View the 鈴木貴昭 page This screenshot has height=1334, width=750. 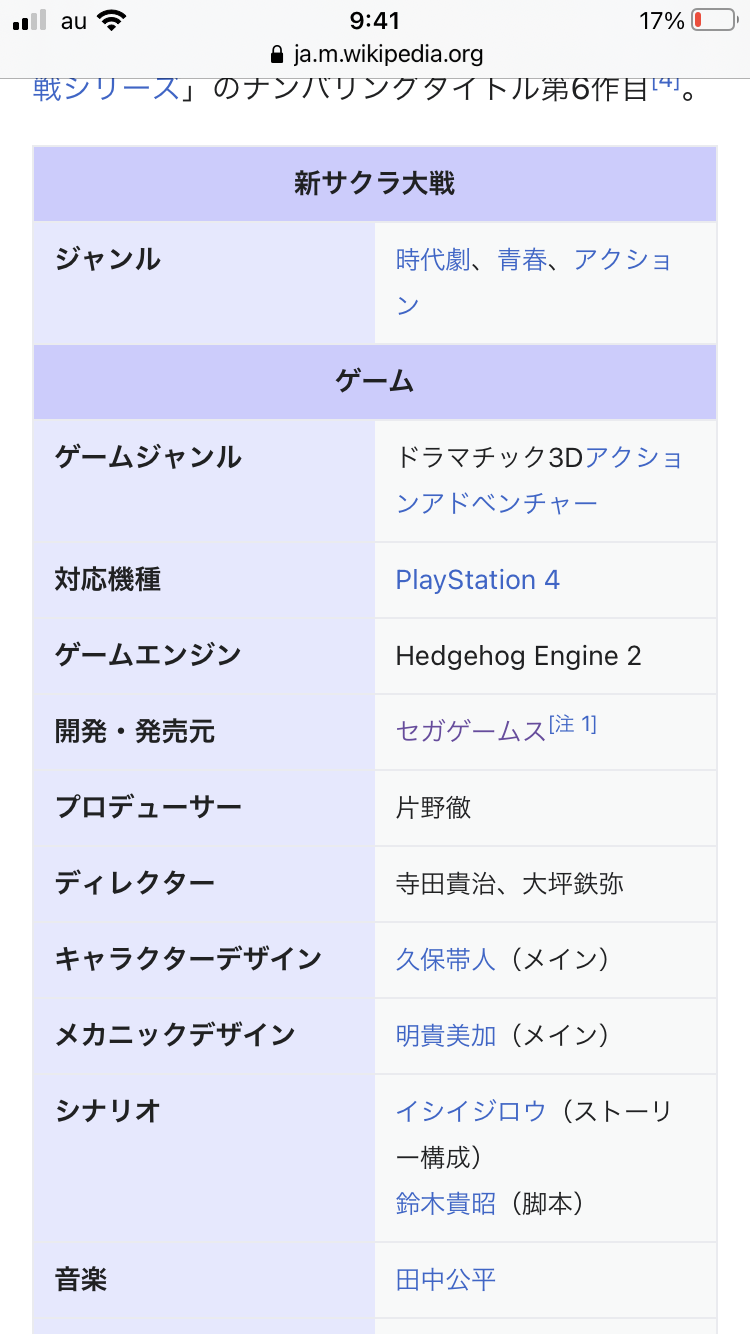click(445, 1203)
